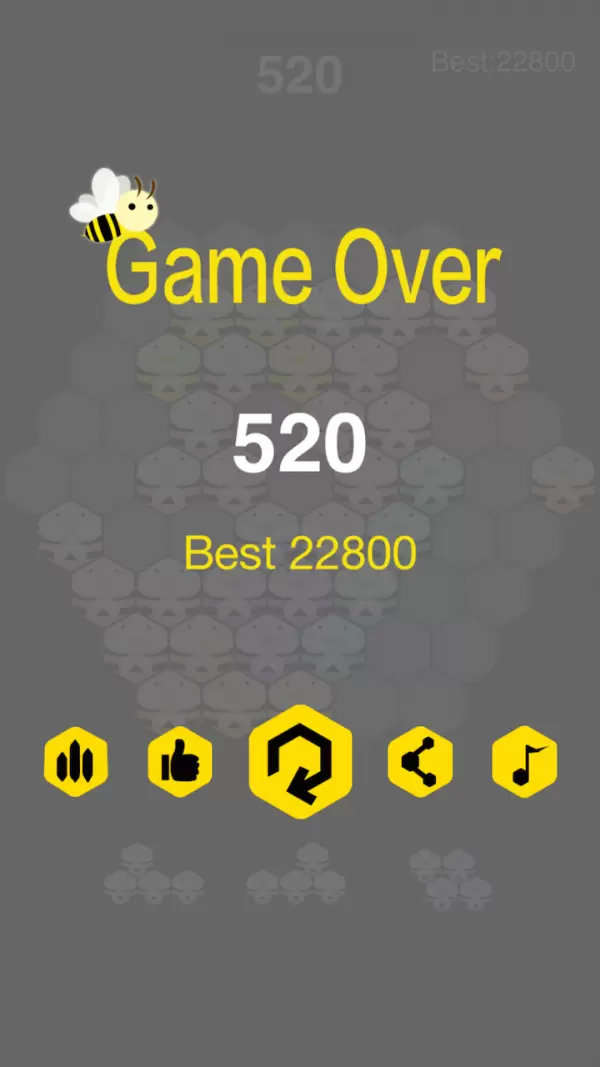The width and height of the screenshot is (600, 1067).
Task: Restart the game with replay button
Action: pyautogui.click(x=300, y=762)
